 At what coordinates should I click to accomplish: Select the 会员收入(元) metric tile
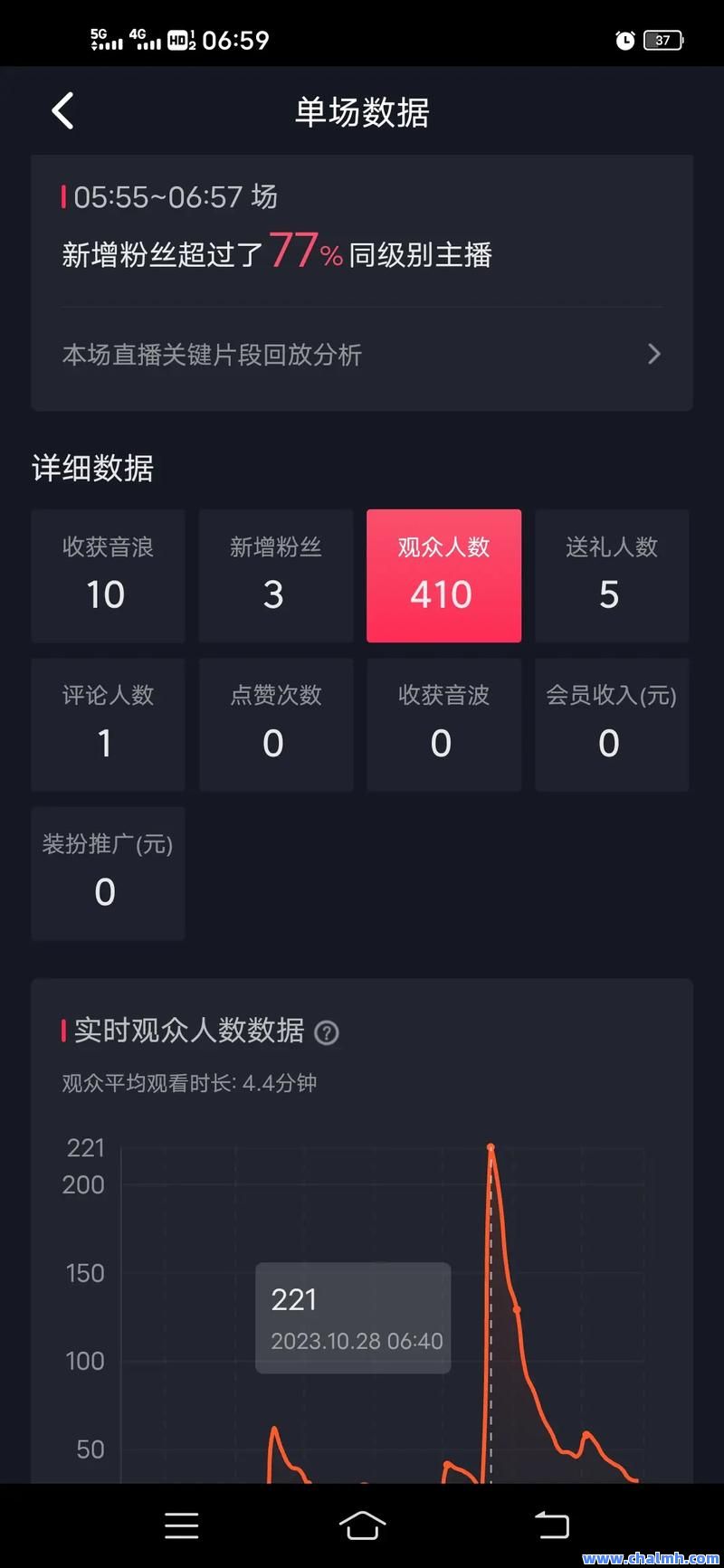pyautogui.click(x=612, y=725)
